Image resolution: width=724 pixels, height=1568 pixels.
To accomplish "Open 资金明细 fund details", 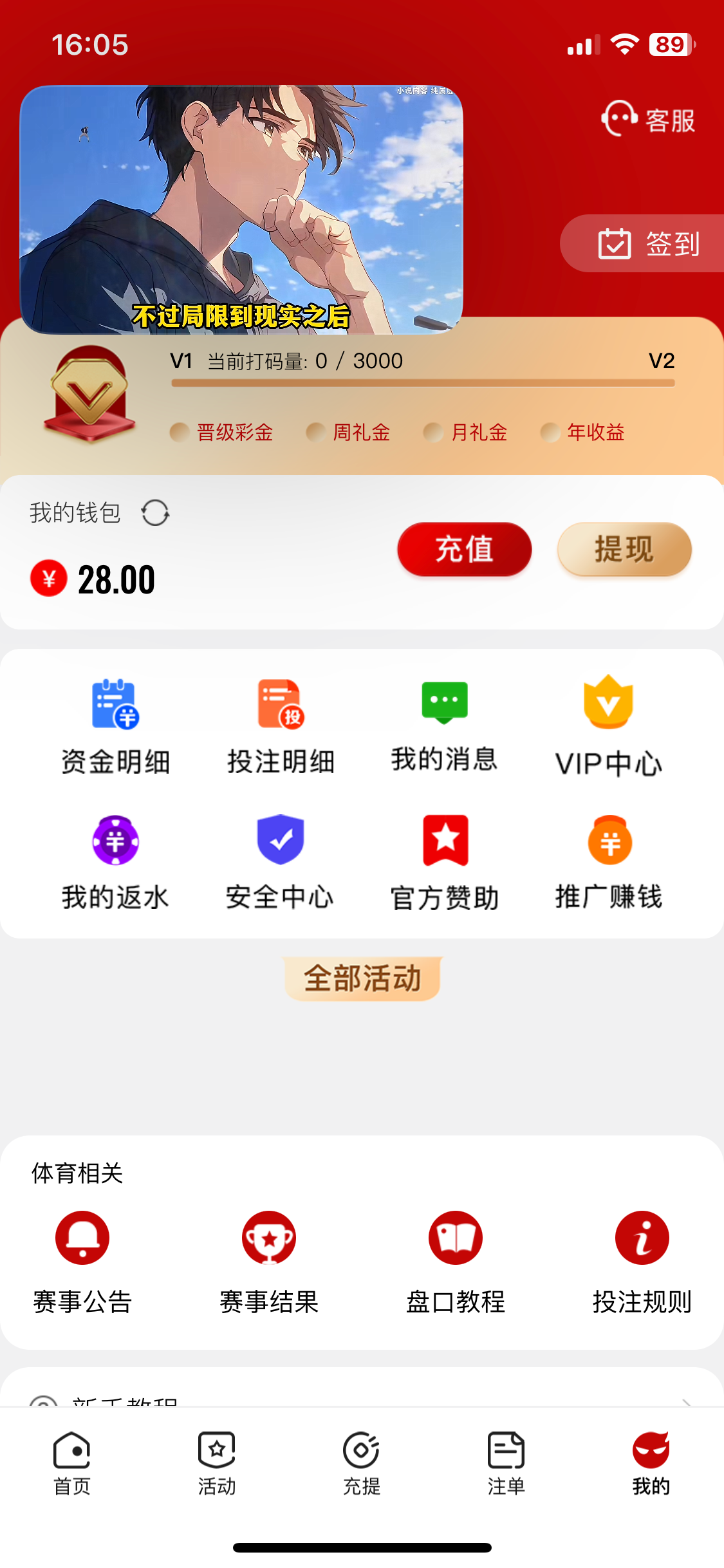I will (115, 727).
